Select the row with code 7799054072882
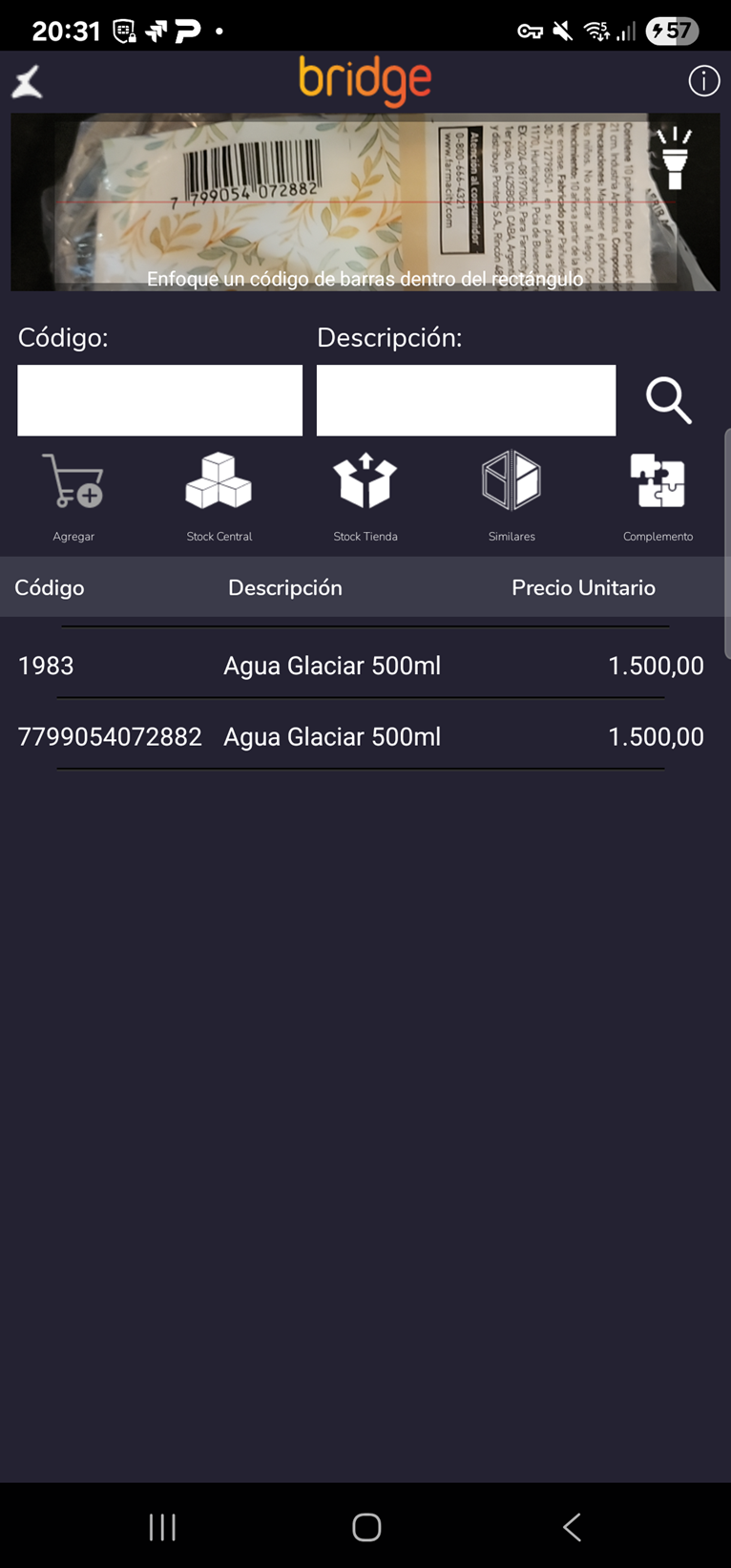This screenshot has height=1568, width=731. point(361,736)
